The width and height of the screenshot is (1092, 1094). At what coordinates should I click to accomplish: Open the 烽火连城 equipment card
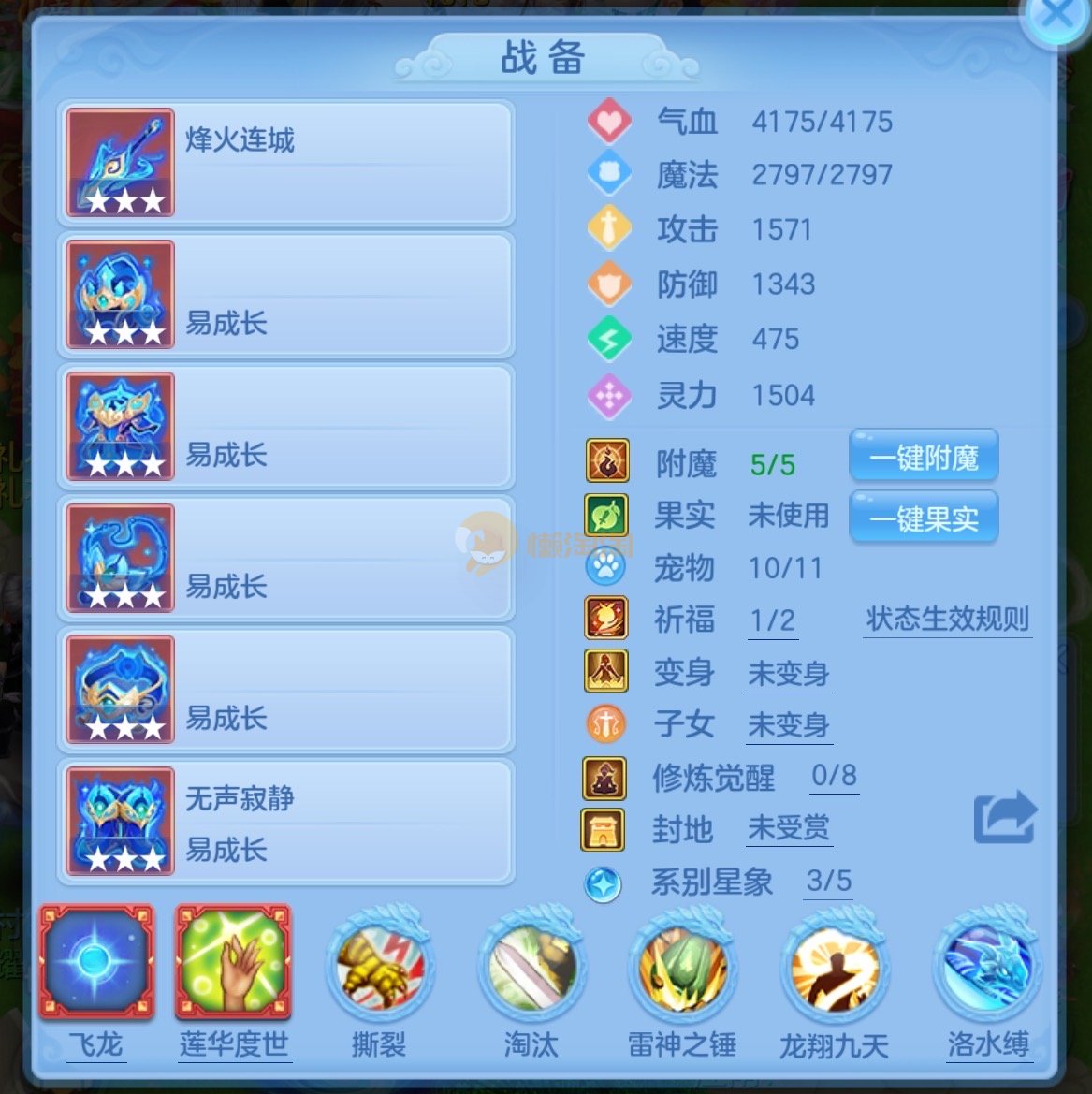tap(285, 164)
